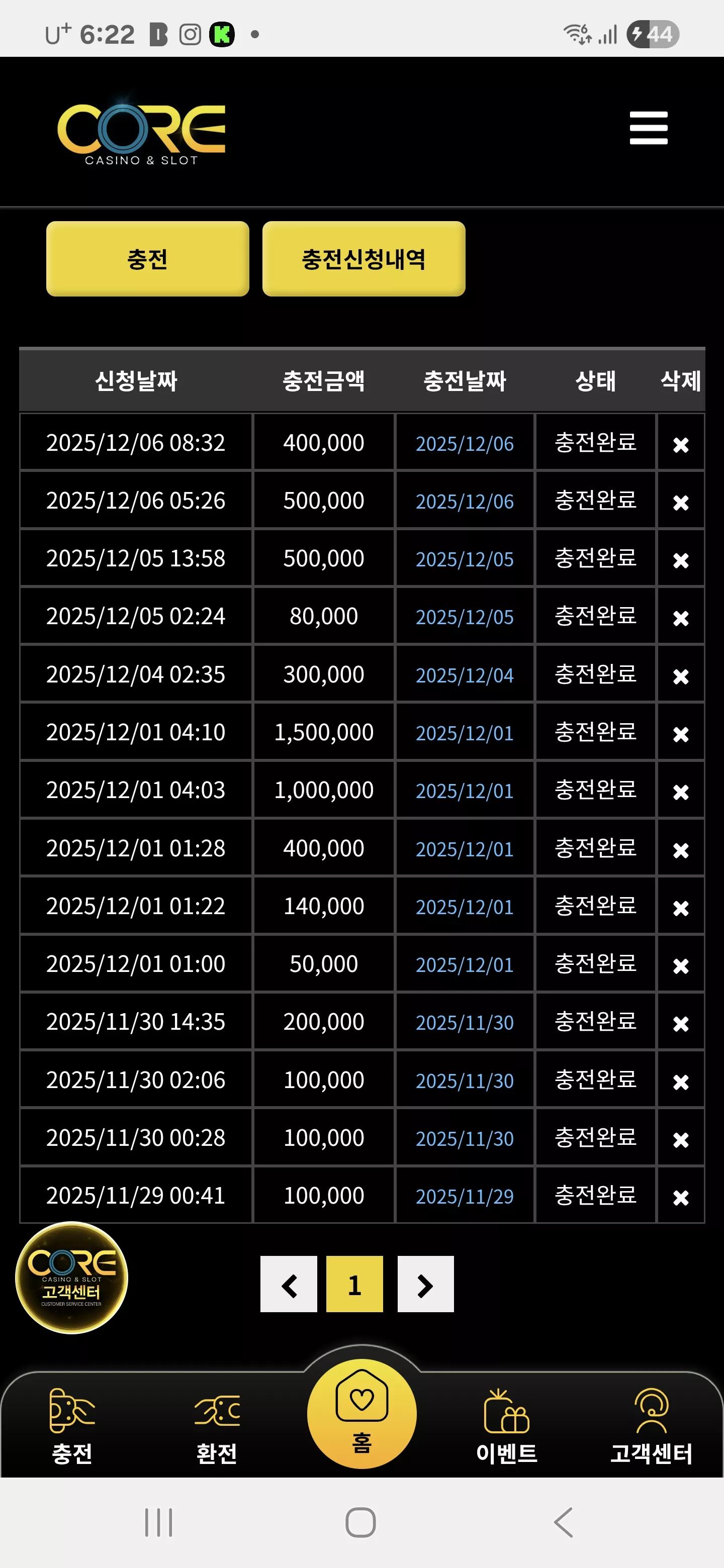
Task: Open the hamburger menu
Action: click(x=649, y=128)
